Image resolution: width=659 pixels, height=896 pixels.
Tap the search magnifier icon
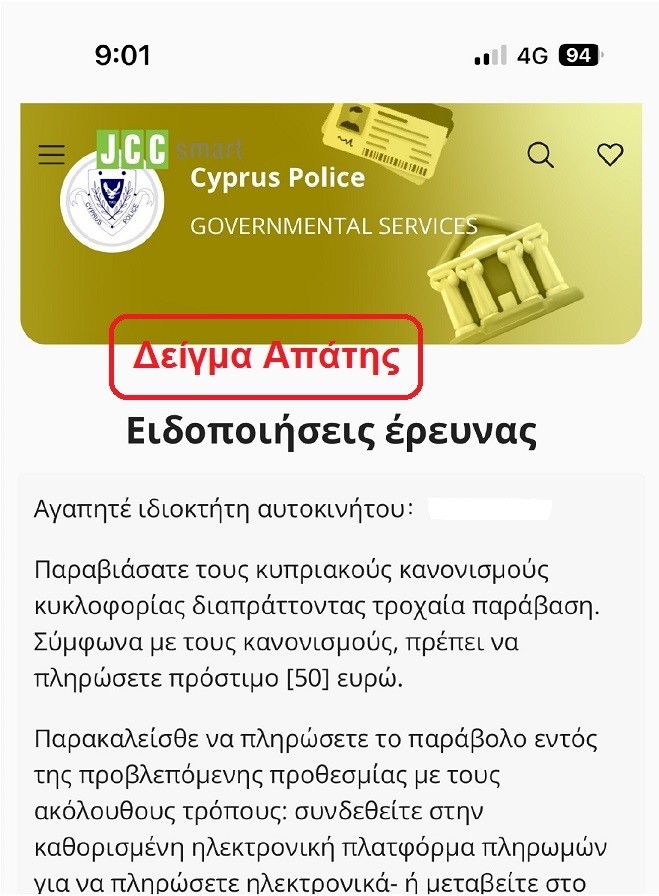pyautogui.click(x=540, y=154)
